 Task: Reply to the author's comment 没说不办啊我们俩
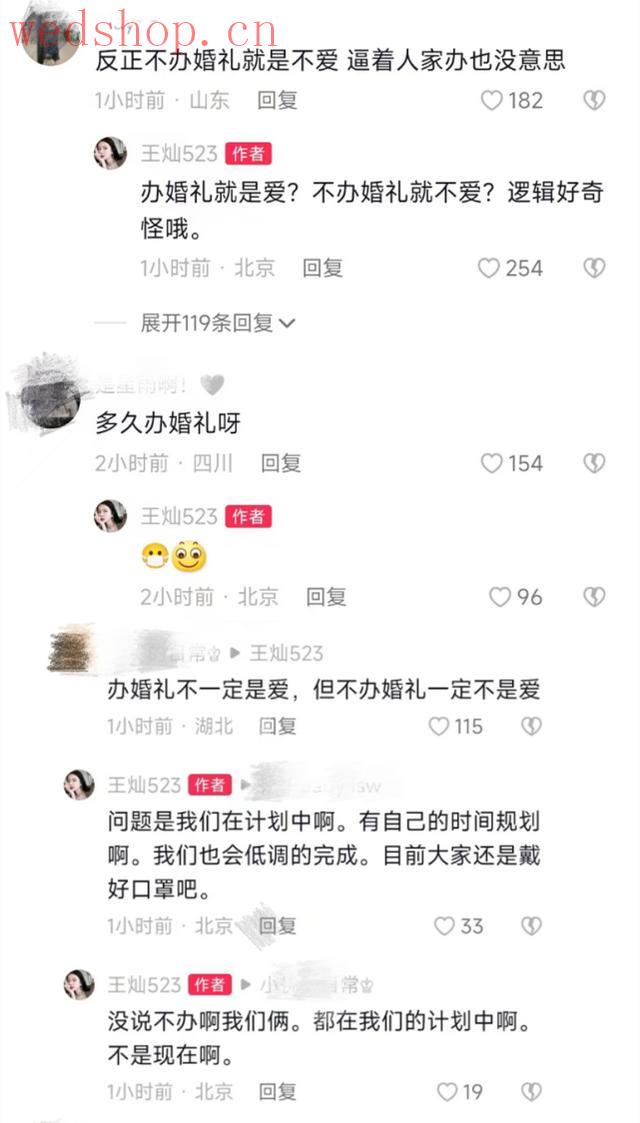tap(278, 1092)
